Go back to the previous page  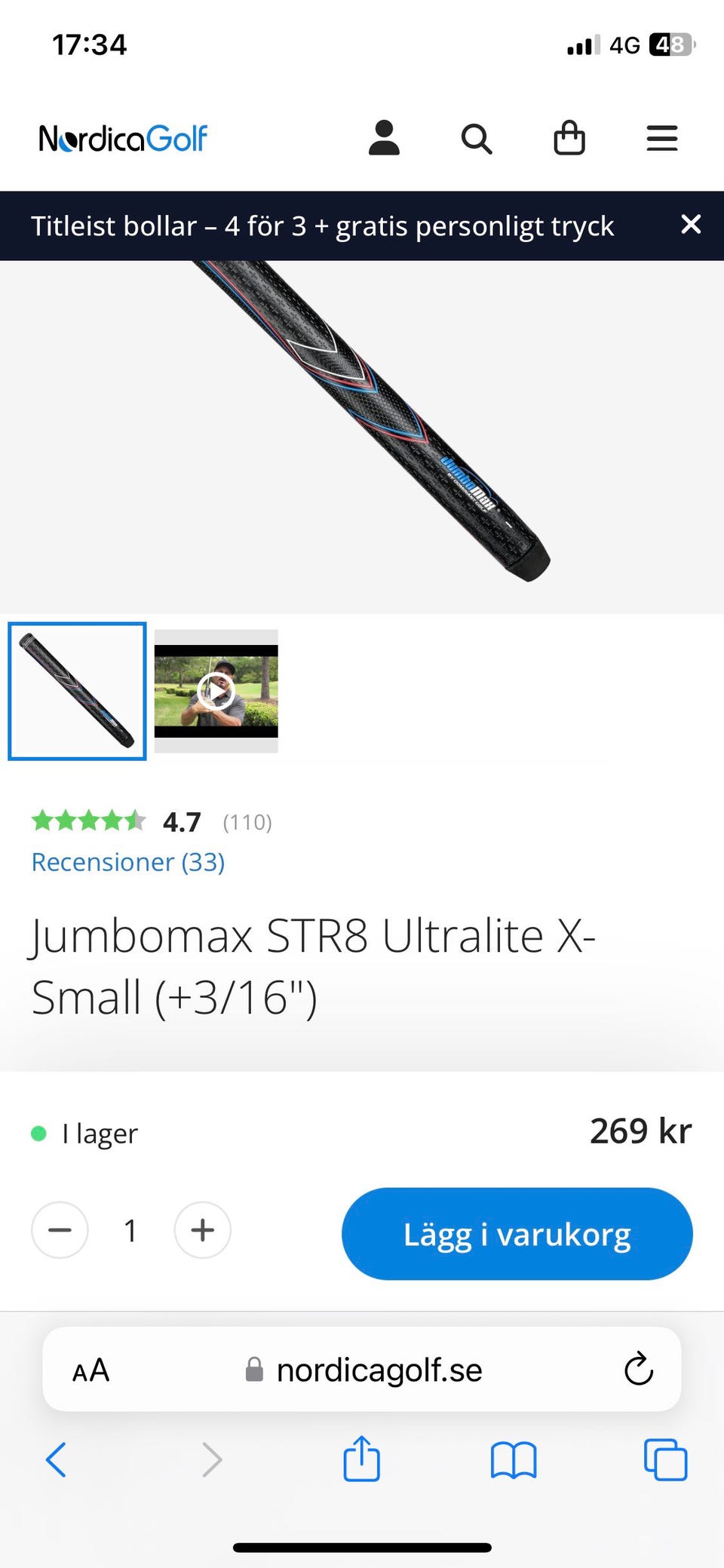57,1459
